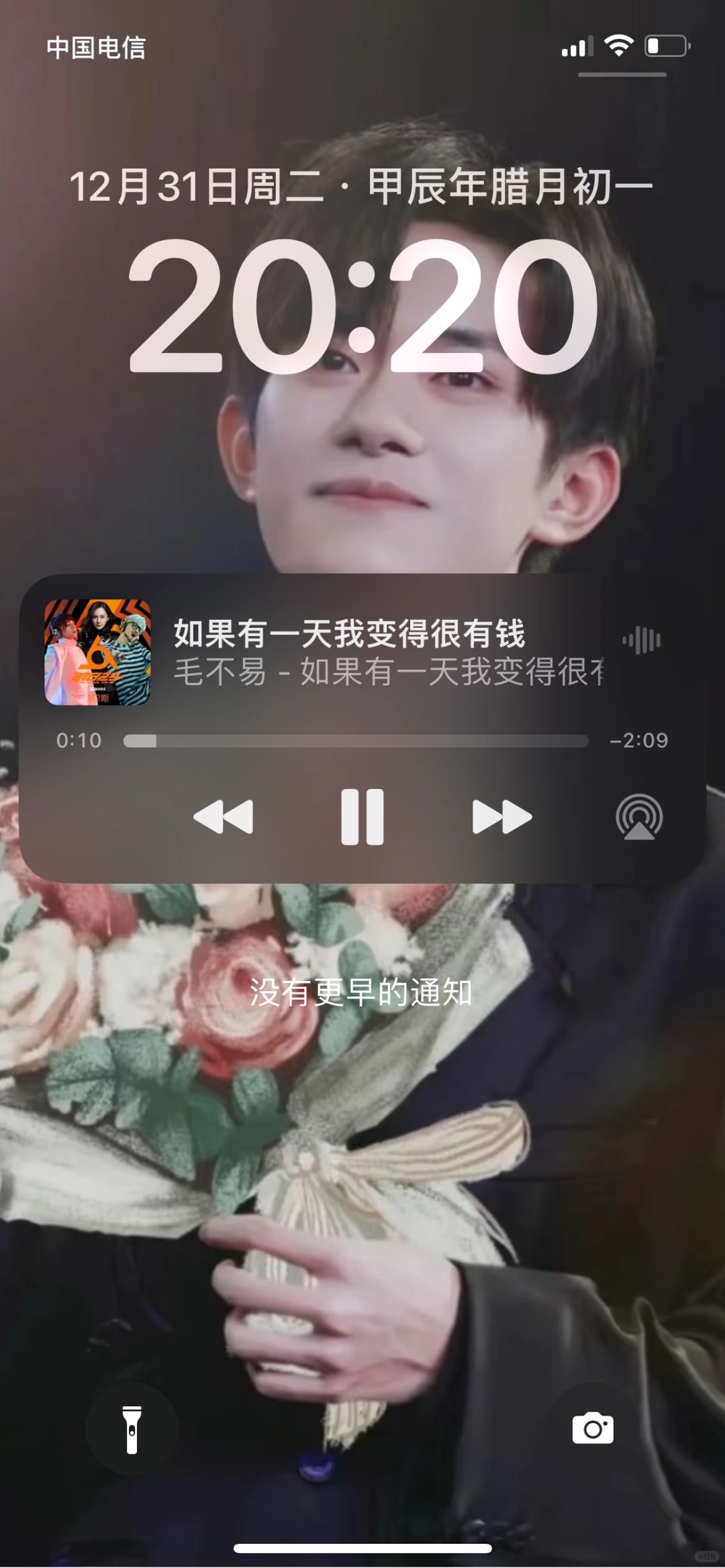
Task: Pause the playing song
Action: 362,817
